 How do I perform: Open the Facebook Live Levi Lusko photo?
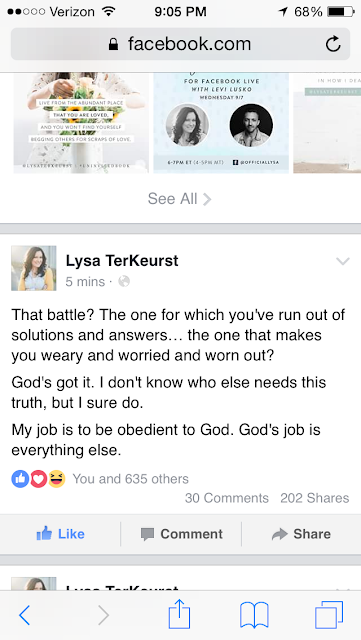[x=221, y=123]
